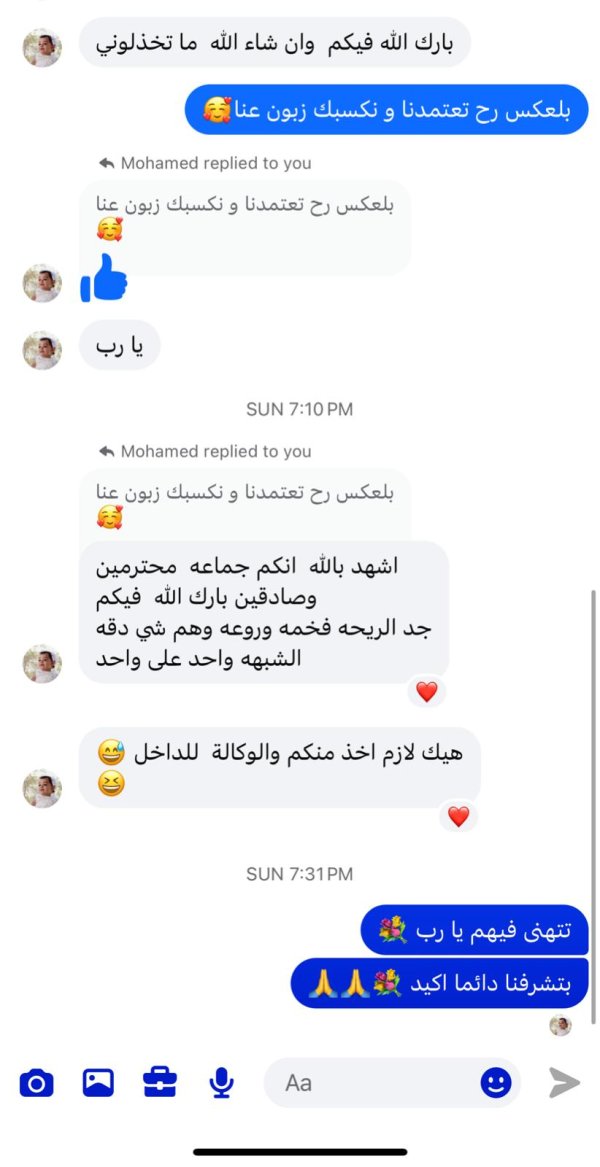Open the emoji smiley picker
Viewport: 600px width, 1167px height.
(496, 1083)
